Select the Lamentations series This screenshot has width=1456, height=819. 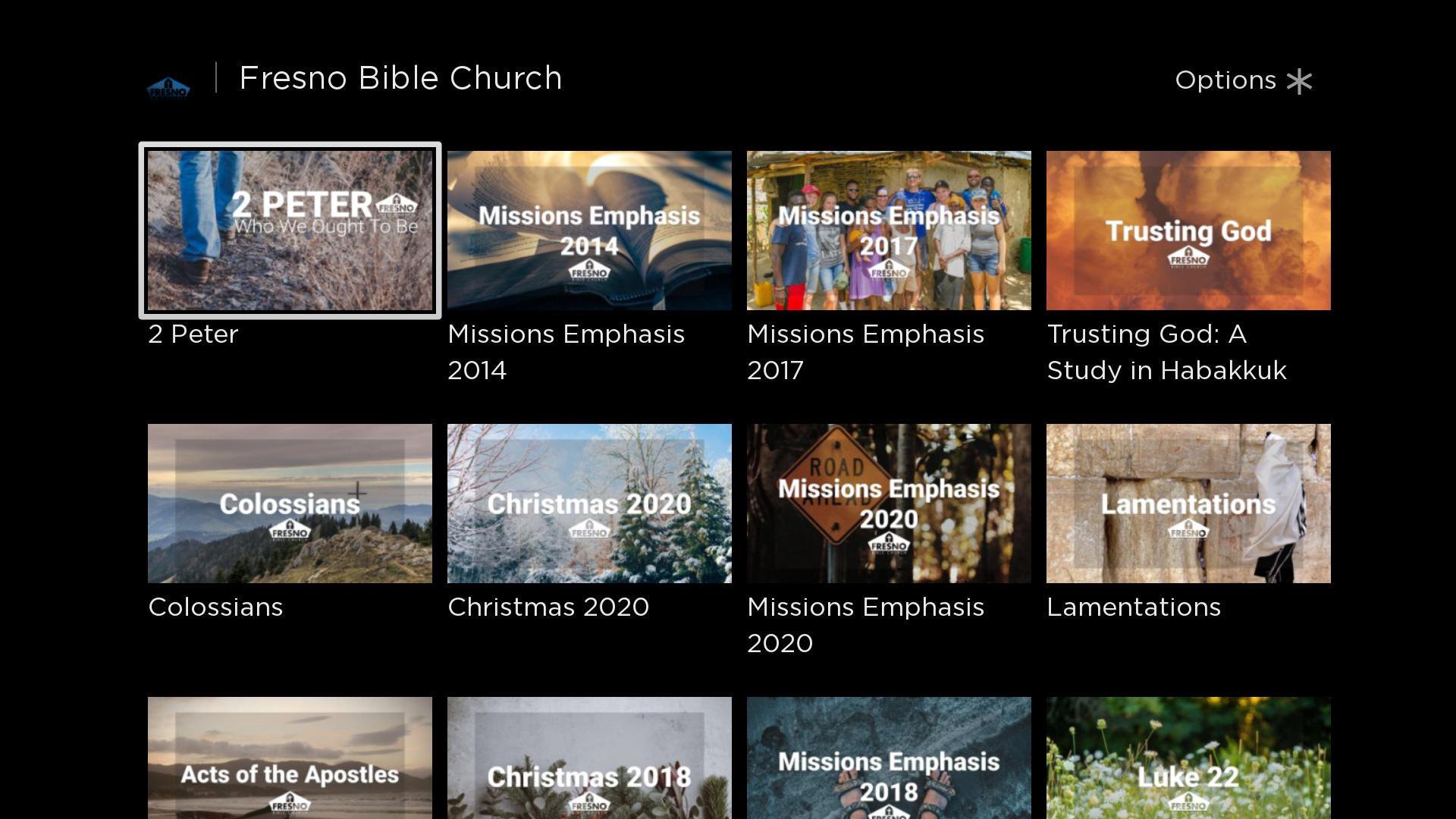pos(1188,504)
